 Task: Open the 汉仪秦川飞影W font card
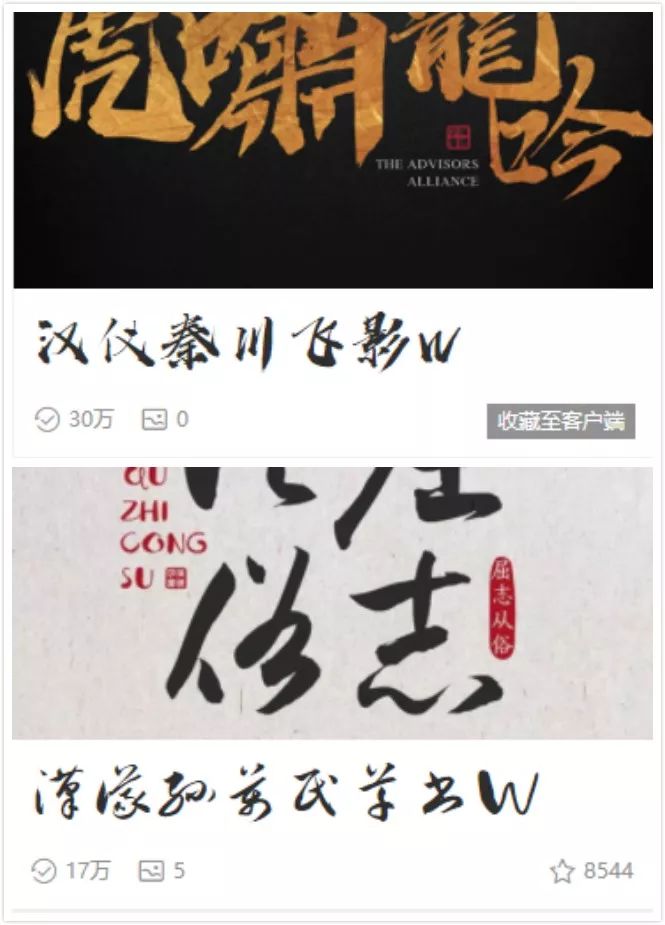pos(247,347)
